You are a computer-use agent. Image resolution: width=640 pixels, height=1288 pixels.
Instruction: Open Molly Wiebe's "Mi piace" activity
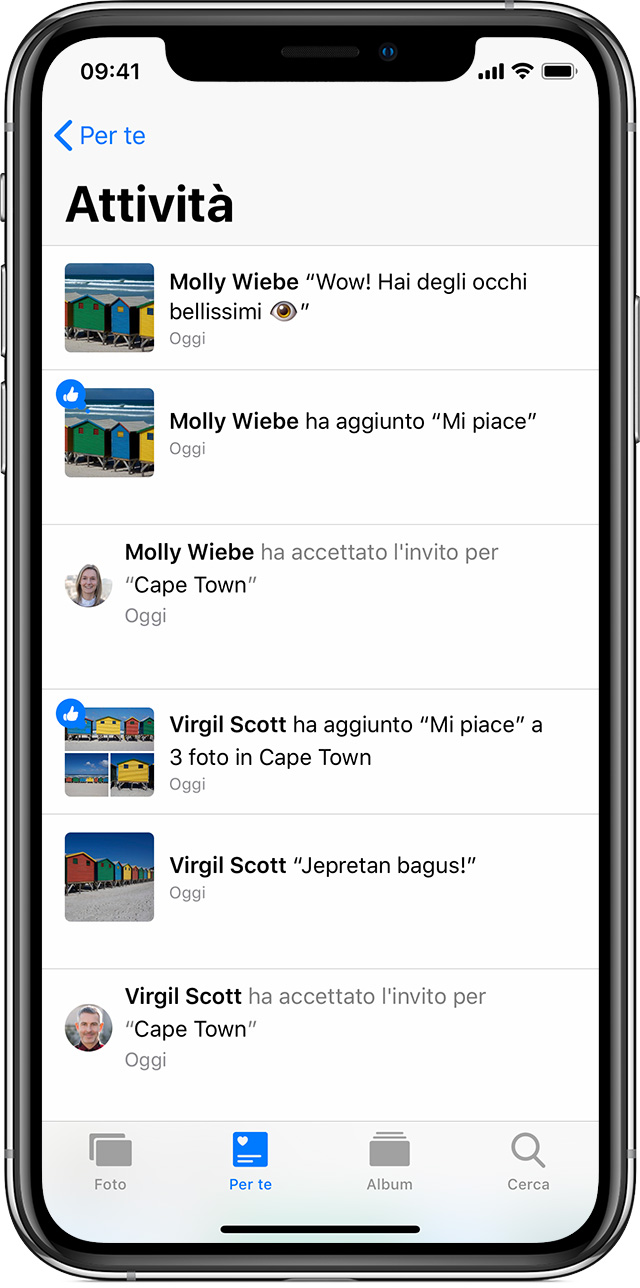pos(320,447)
